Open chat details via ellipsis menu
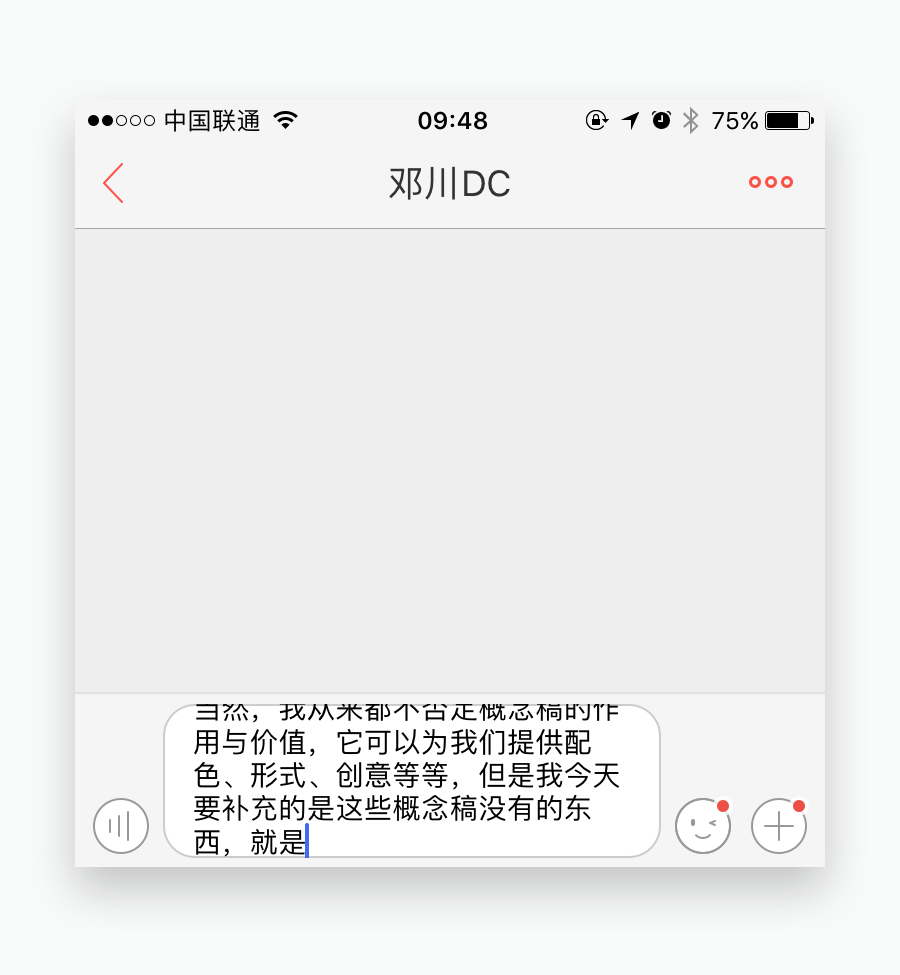This screenshot has height=975, width=900. tap(769, 182)
